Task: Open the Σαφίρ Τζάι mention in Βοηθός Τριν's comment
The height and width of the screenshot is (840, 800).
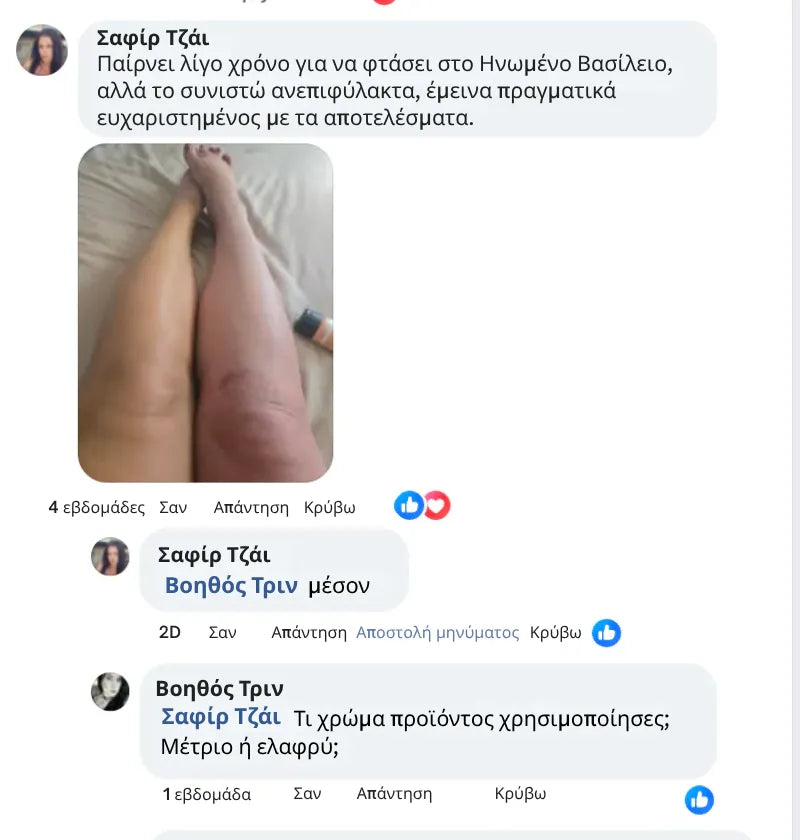Action: point(221,718)
